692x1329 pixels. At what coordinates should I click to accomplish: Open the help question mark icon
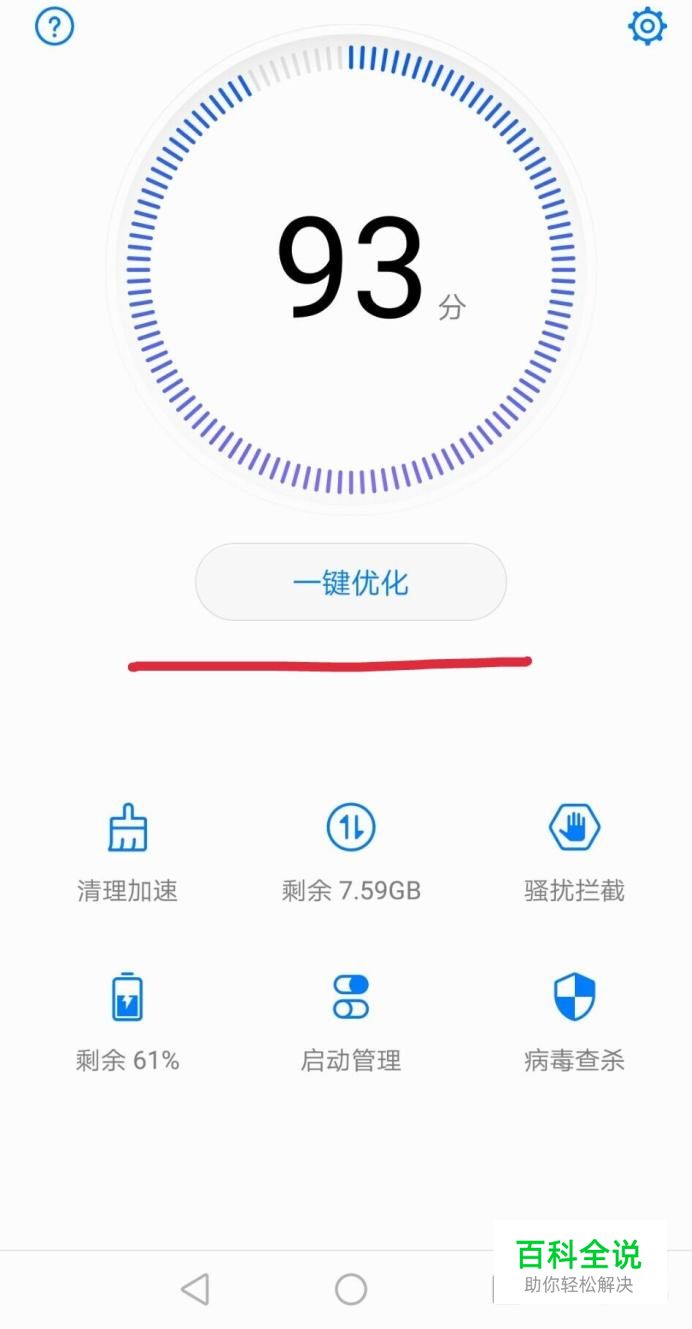(55, 27)
